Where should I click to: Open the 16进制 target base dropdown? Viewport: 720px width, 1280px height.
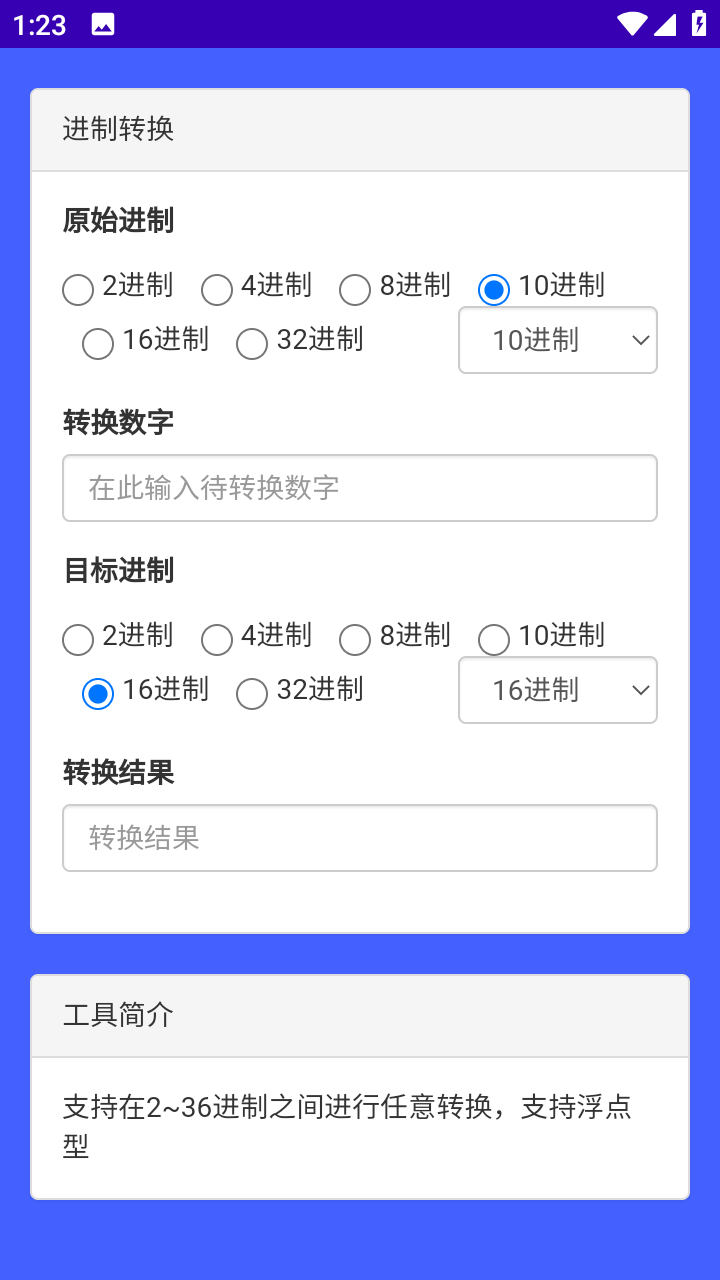tap(557, 690)
